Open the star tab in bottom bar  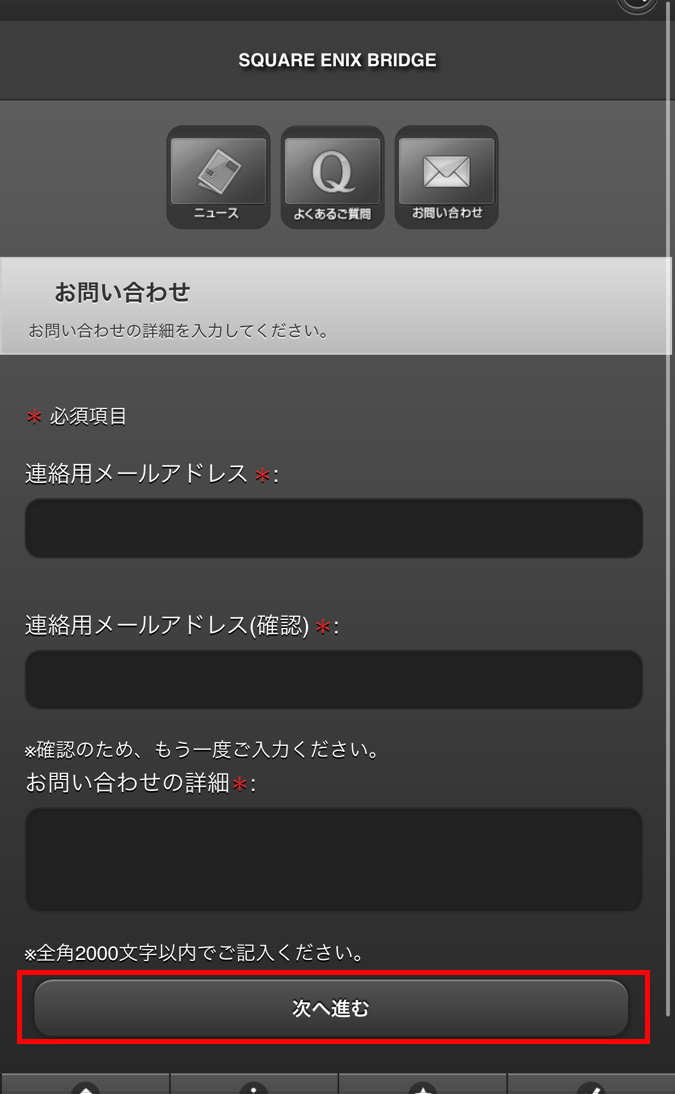422,1084
